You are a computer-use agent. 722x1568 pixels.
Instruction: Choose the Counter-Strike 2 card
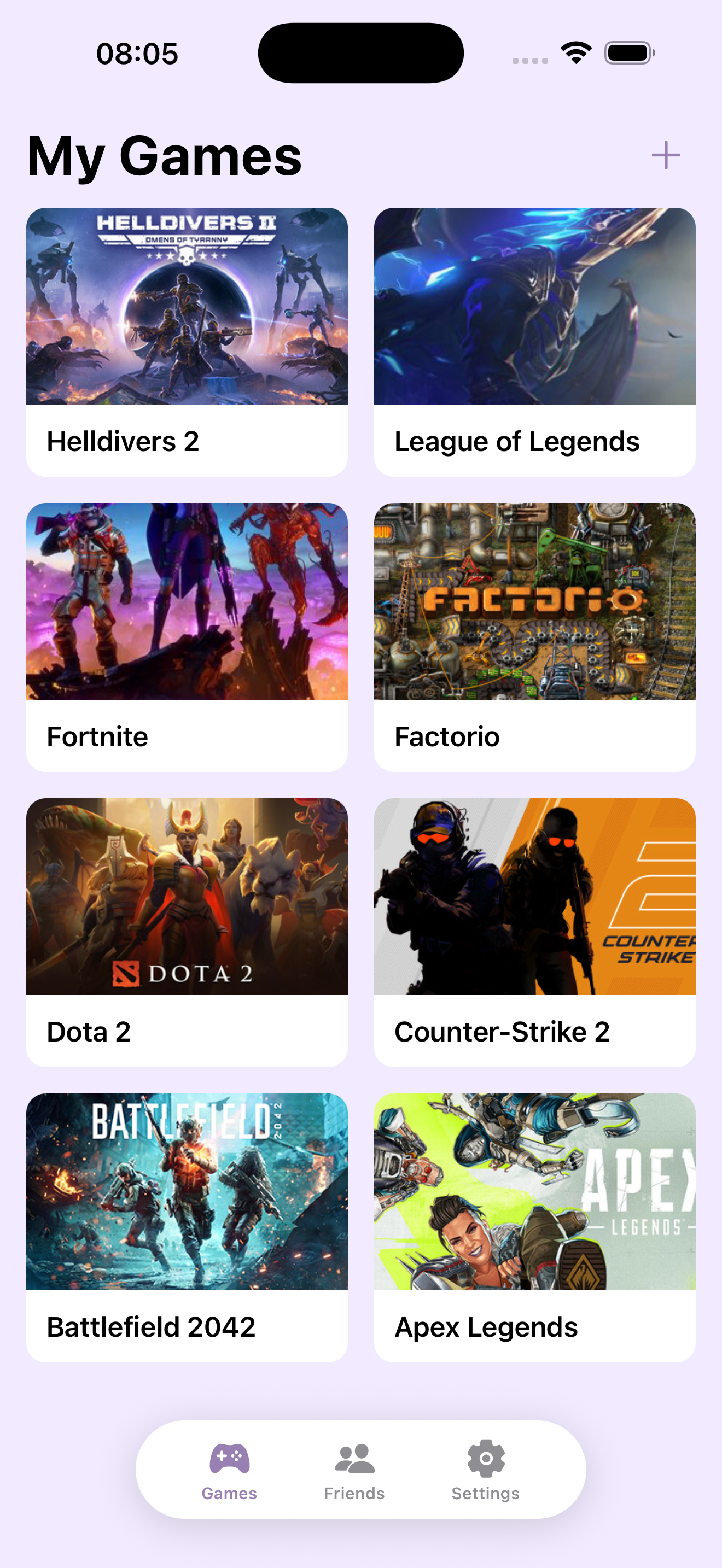[534, 932]
